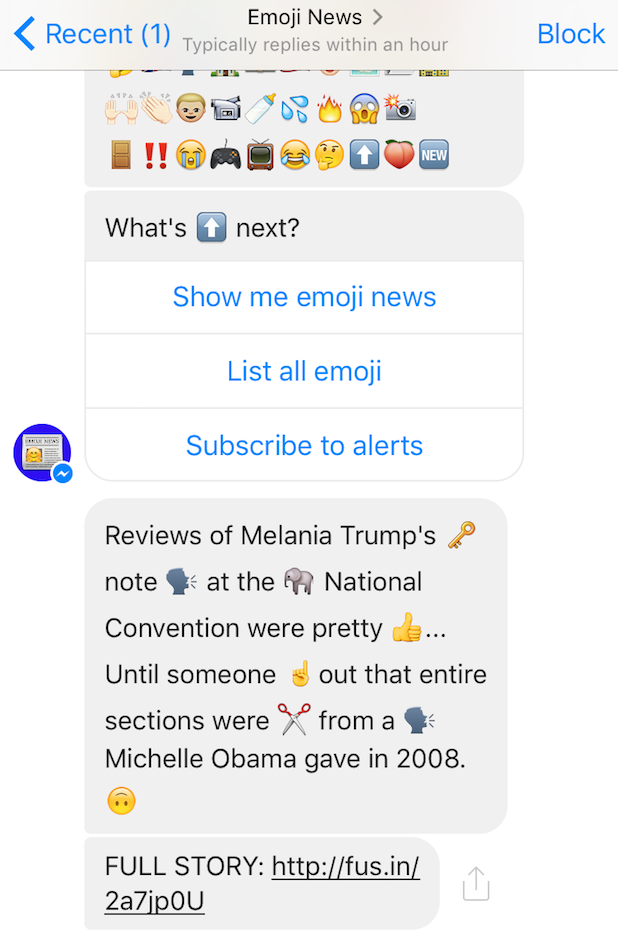Select Show me emoji news

(x=304, y=297)
